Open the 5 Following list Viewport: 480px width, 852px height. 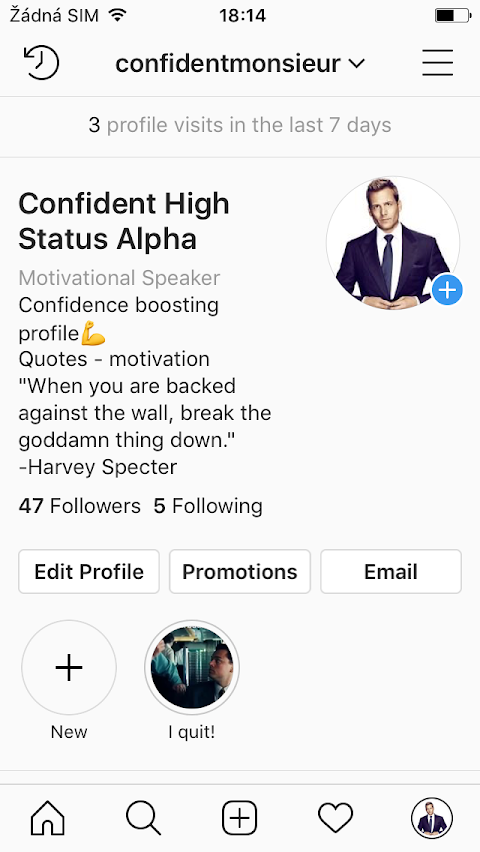[208, 506]
